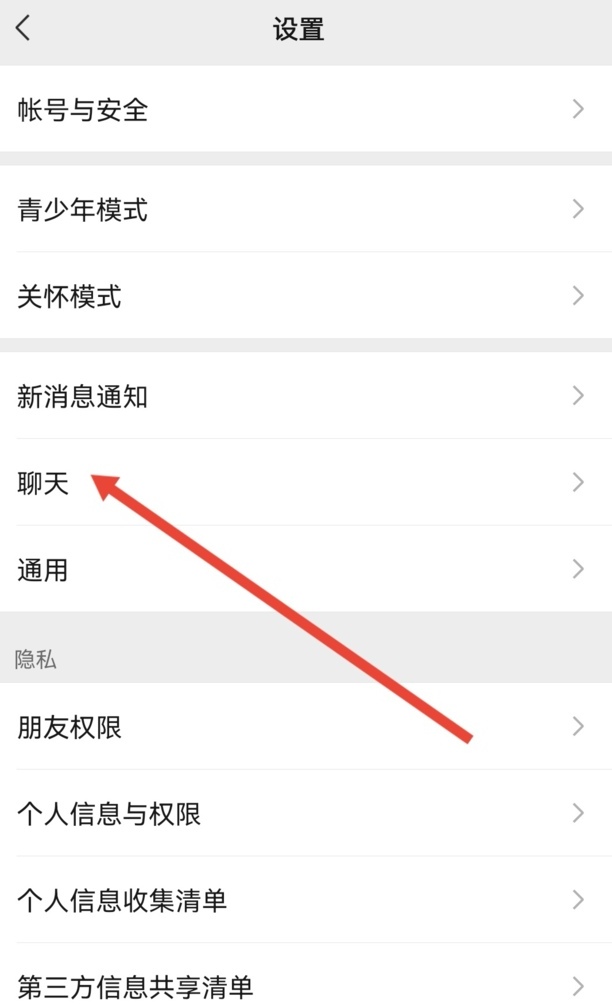Open the 聊天 settings row

click(x=306, y=483)
